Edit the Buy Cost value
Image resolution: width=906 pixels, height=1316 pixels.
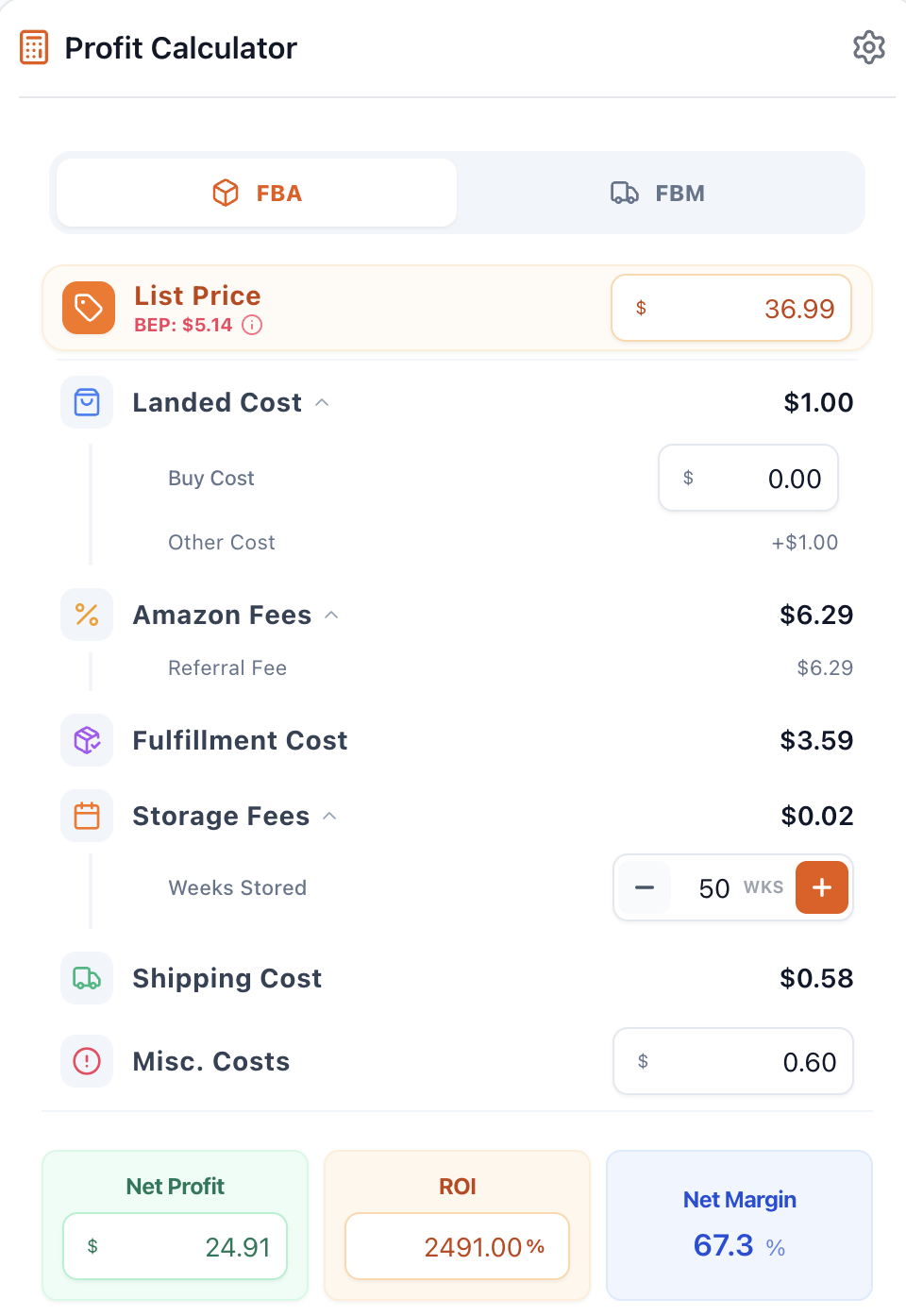[748, 478]
